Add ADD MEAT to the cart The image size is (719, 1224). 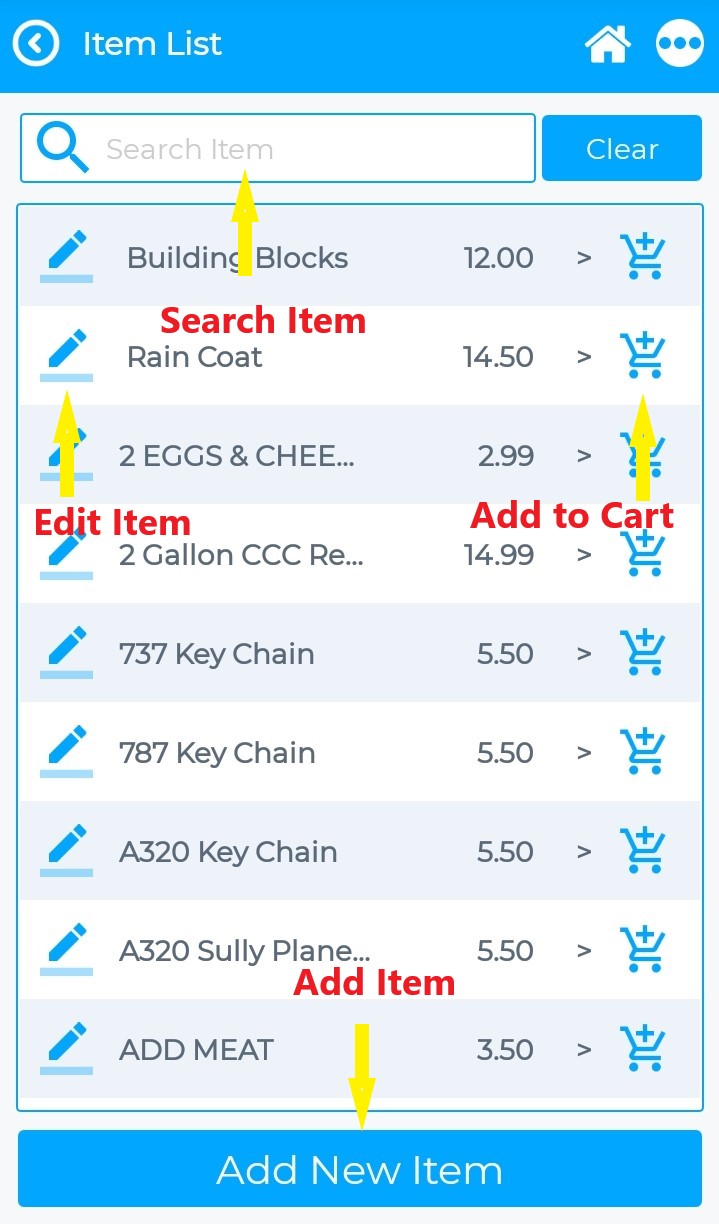pyautogui.click(x=642, y=1049)
